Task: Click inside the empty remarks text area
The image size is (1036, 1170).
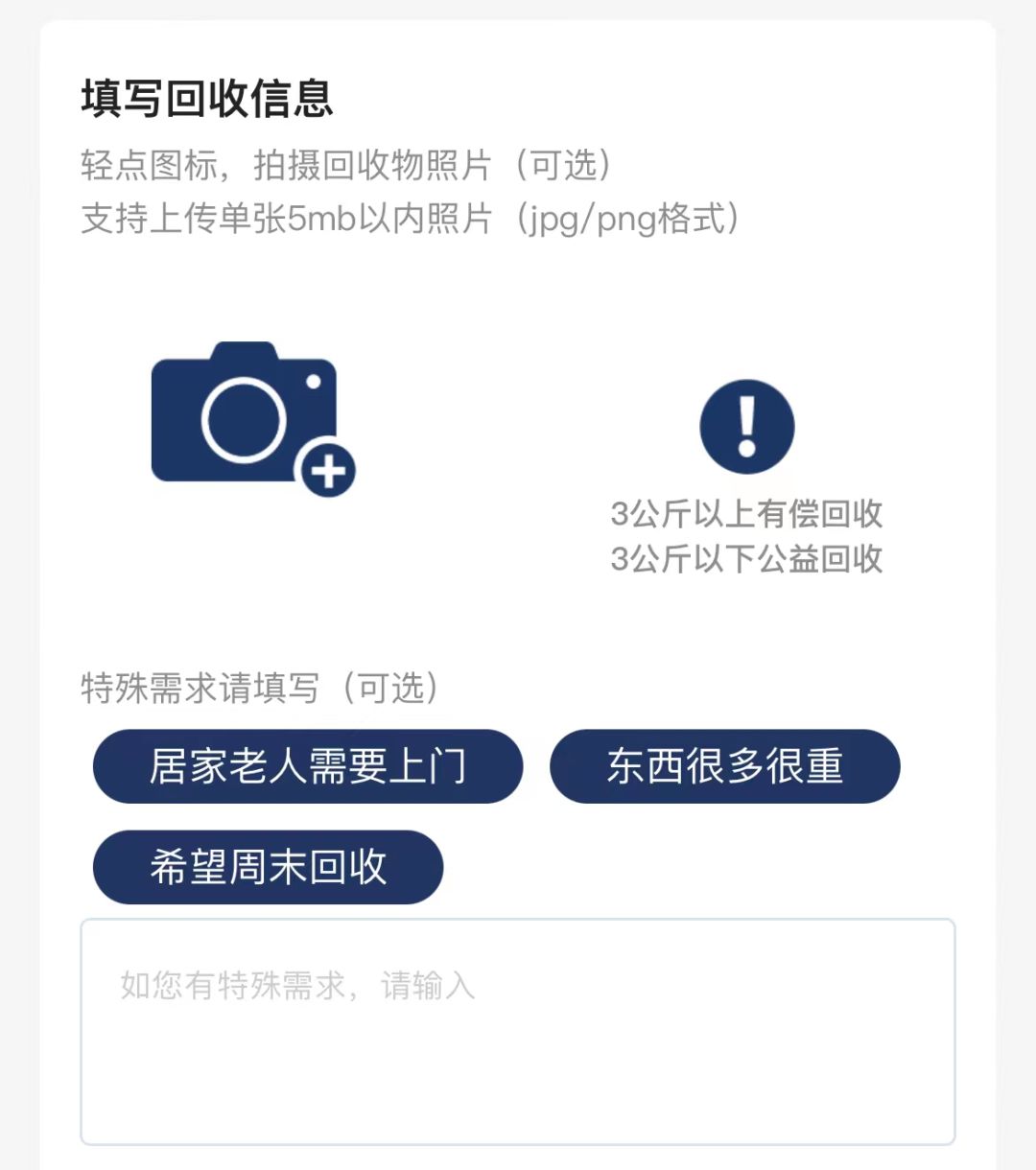Action: pyautogui.click(x=518, y=1074)
